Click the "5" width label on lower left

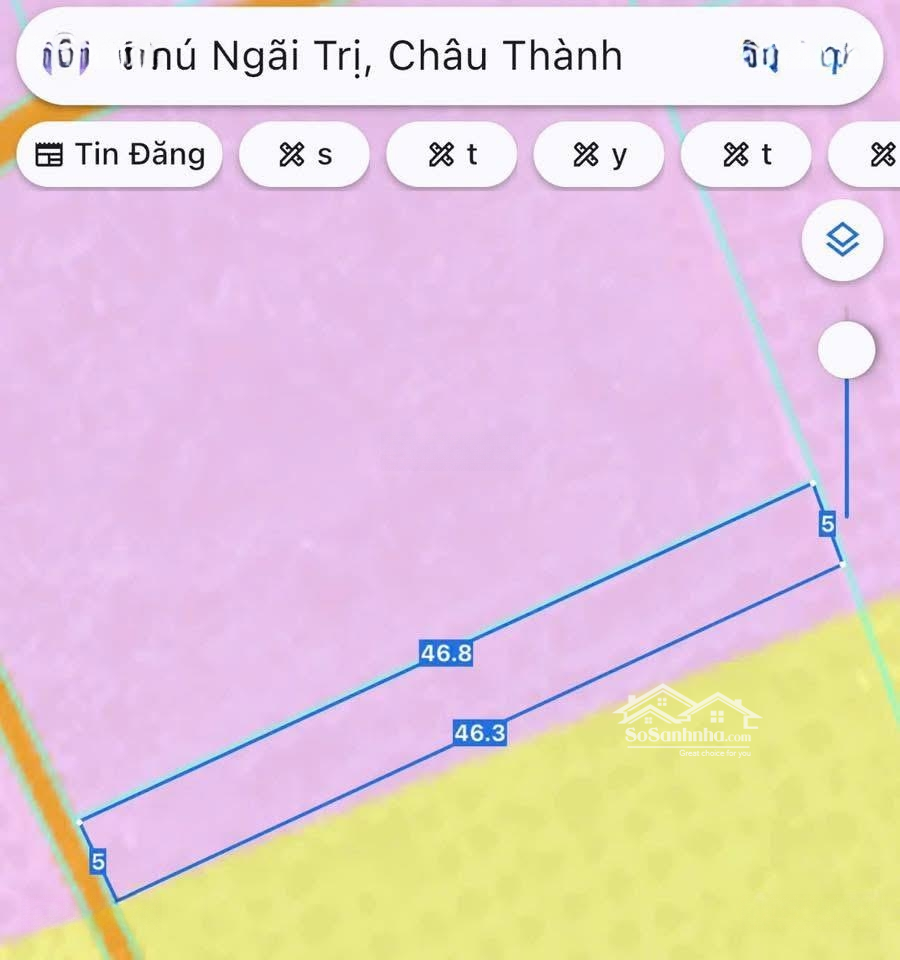(x=98, y=861)
